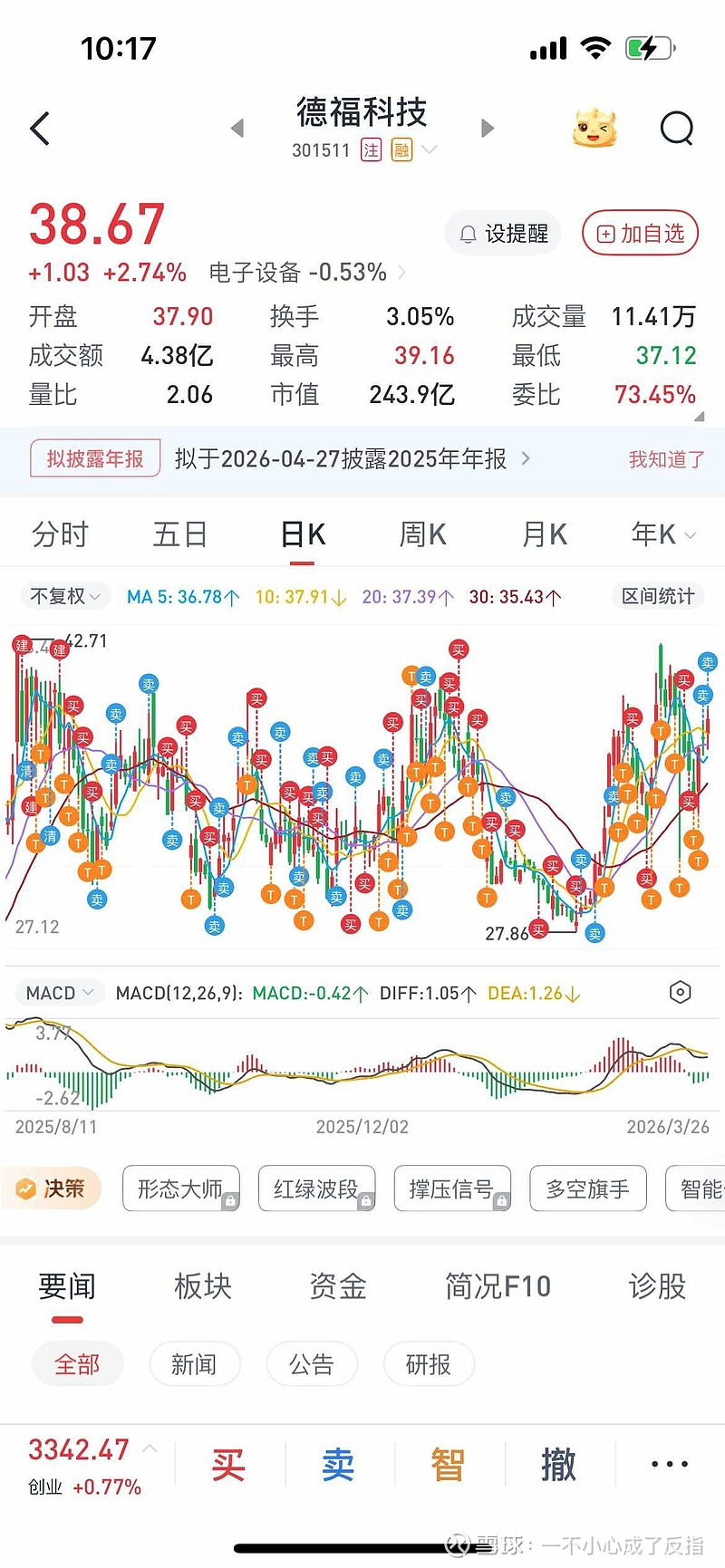The width and height of the screenshot is (725, 1568).
Task: Select the 多空旗手 analysis tool
Action: click(x=587, y=1188)
